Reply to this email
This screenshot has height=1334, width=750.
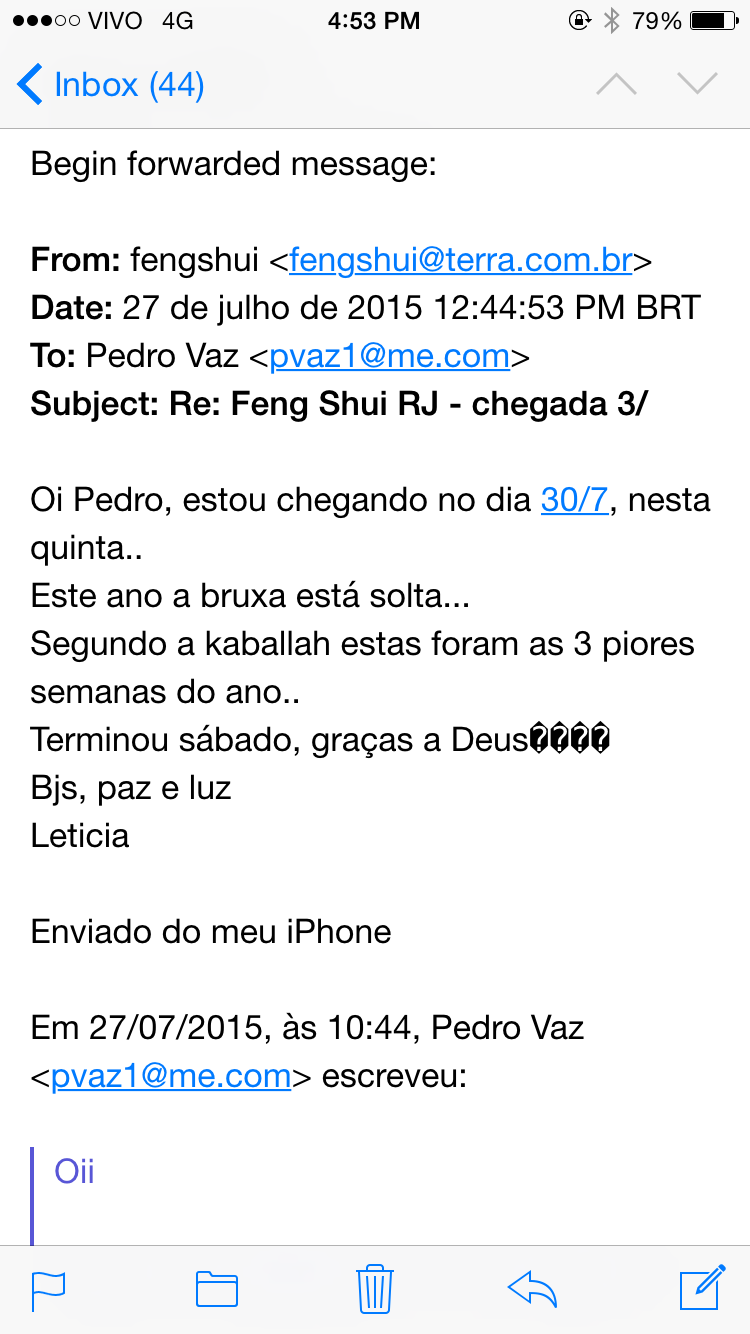pyautogui.click(x=532, y=1289)
